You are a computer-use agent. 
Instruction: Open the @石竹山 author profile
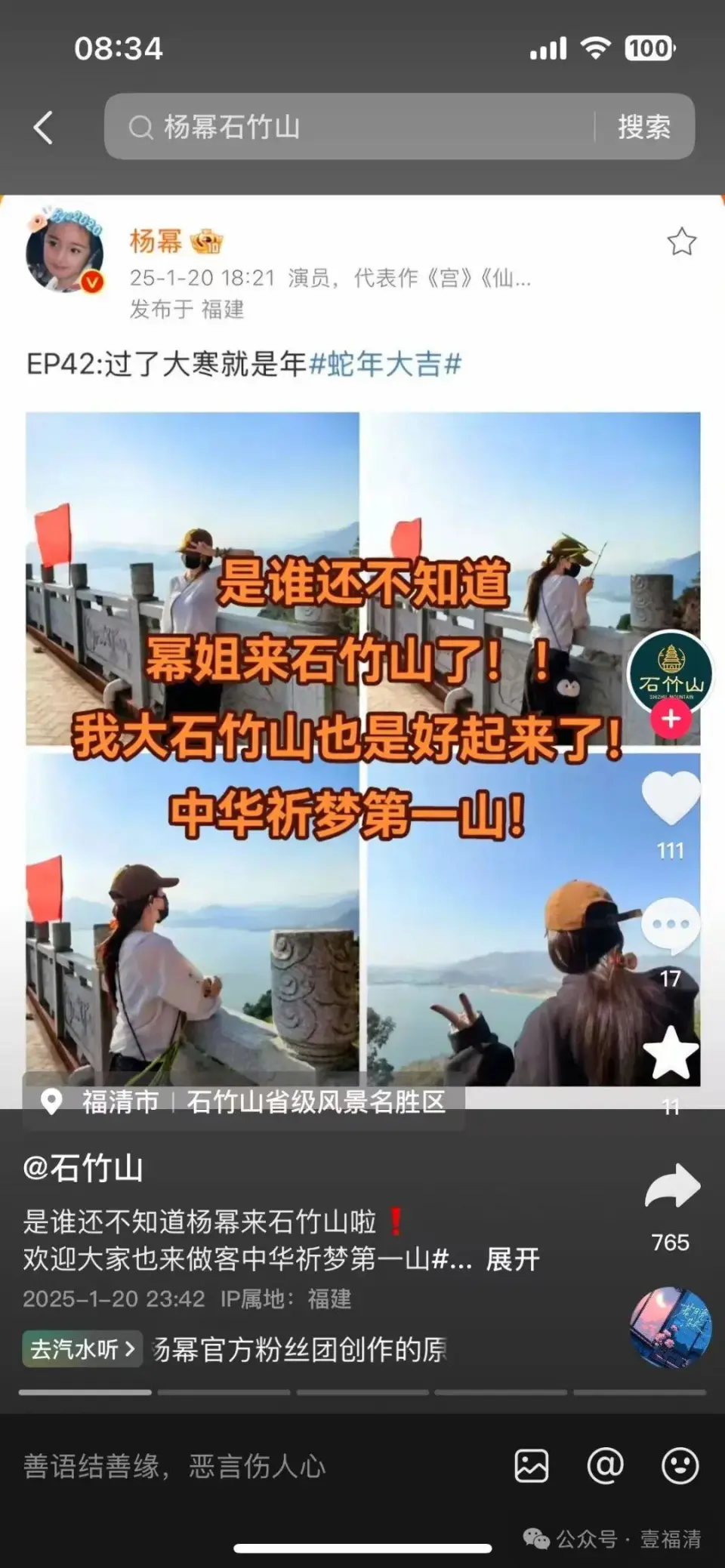(83, 1168)
